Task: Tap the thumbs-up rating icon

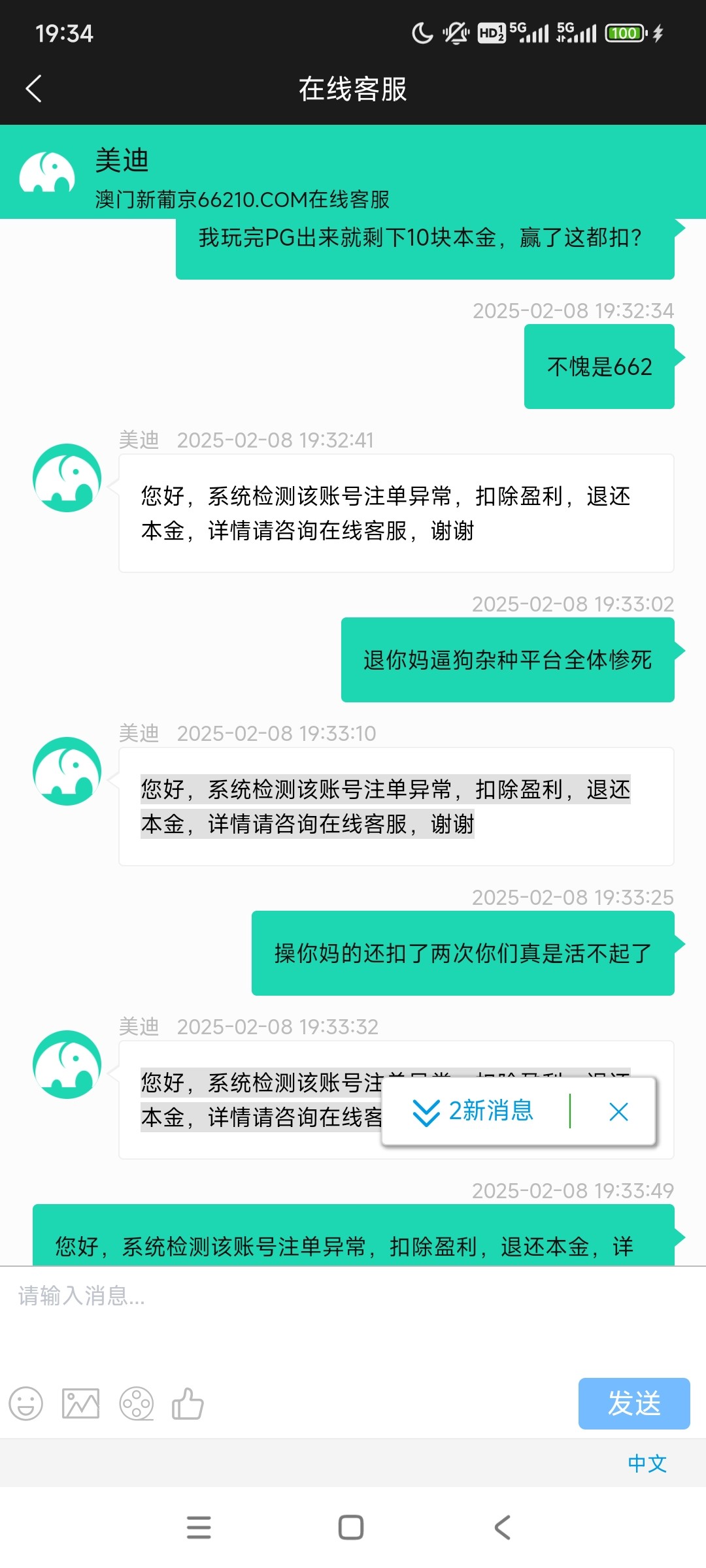Action: (x=188, y=1403)
